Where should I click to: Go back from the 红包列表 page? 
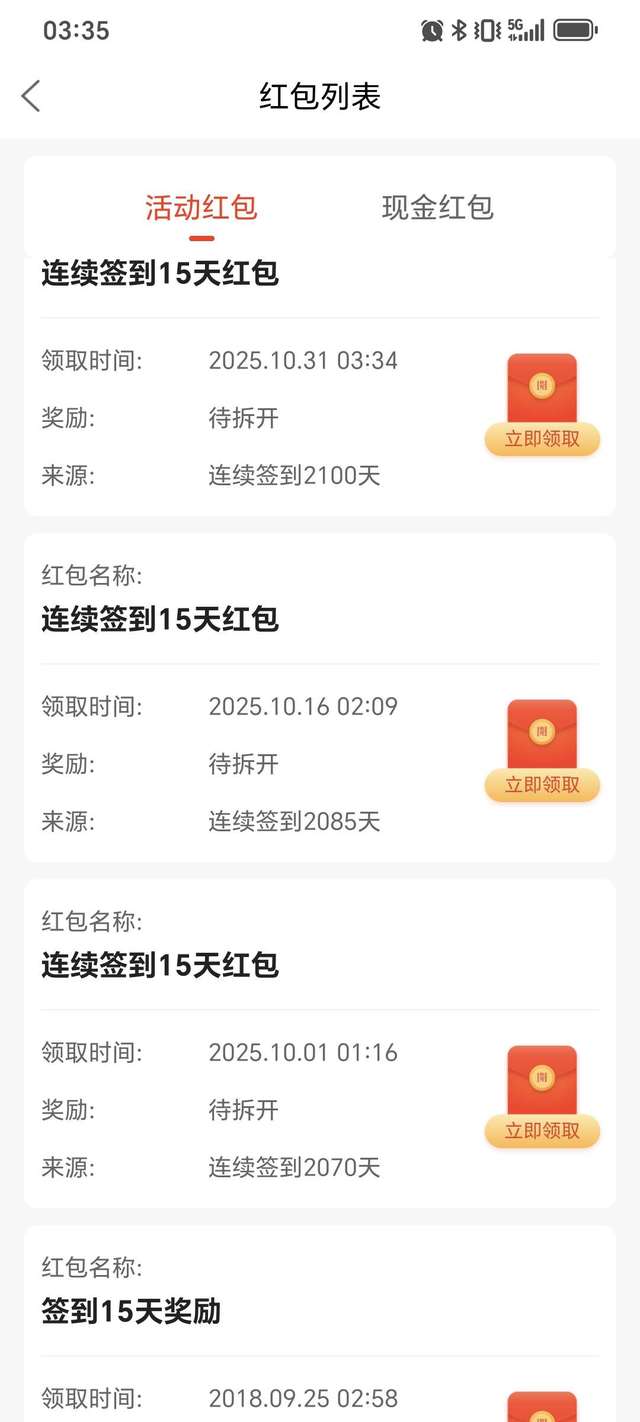[x=31, y=97]
